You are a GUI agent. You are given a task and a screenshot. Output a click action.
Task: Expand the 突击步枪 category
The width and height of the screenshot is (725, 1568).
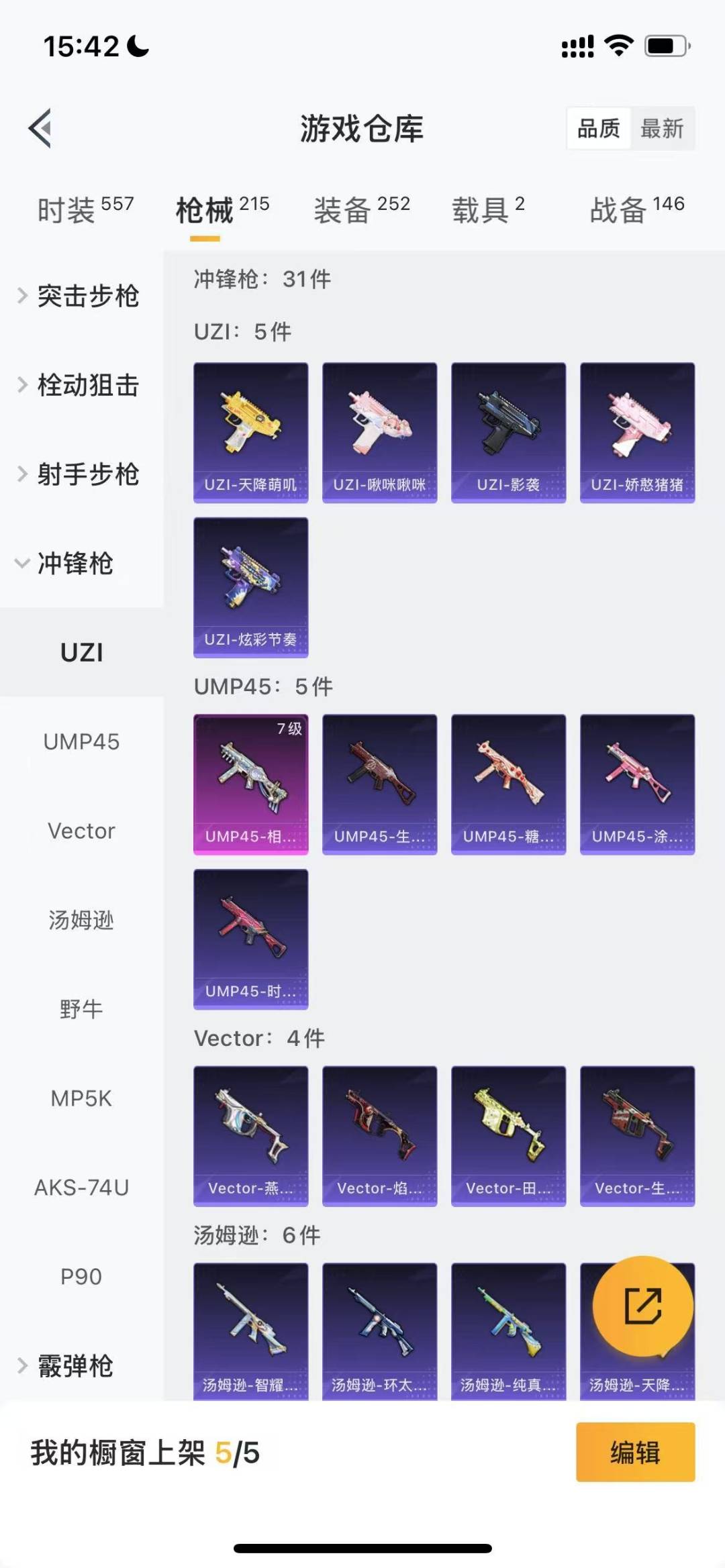click(81, 296)
